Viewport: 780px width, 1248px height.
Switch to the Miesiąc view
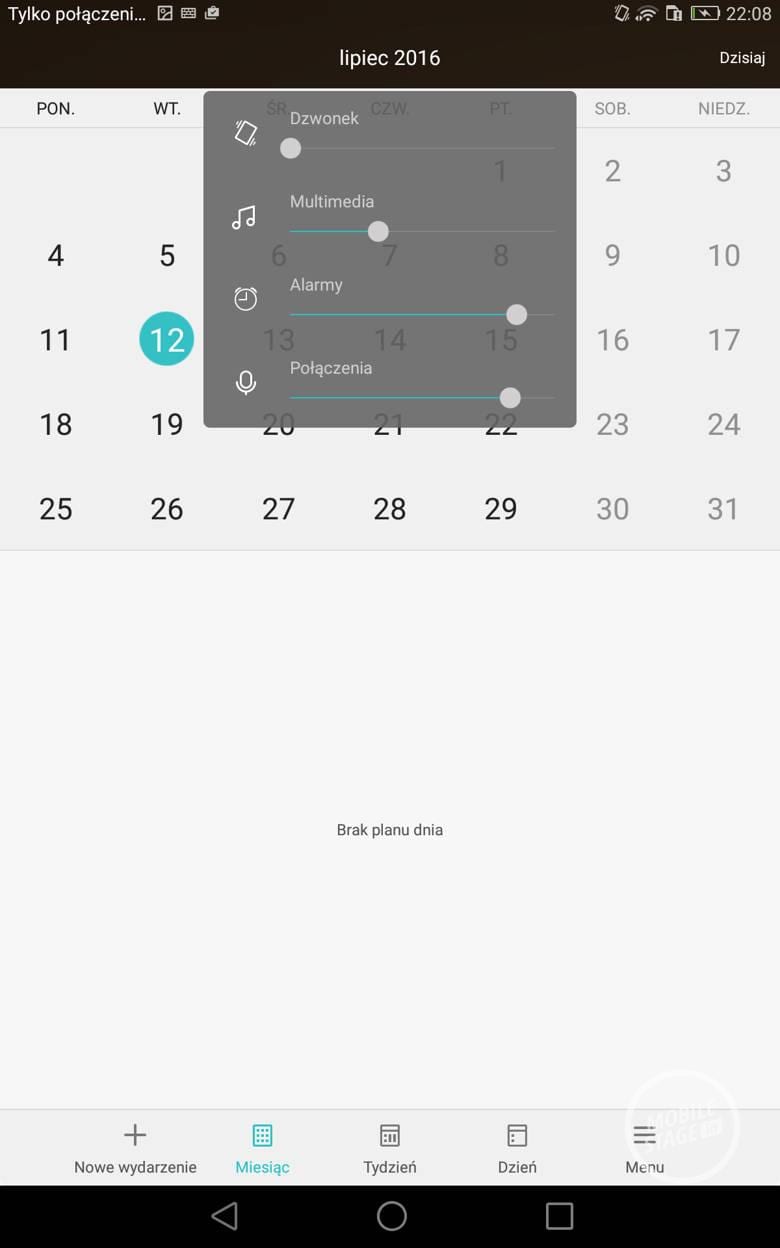pos(262,1147)
